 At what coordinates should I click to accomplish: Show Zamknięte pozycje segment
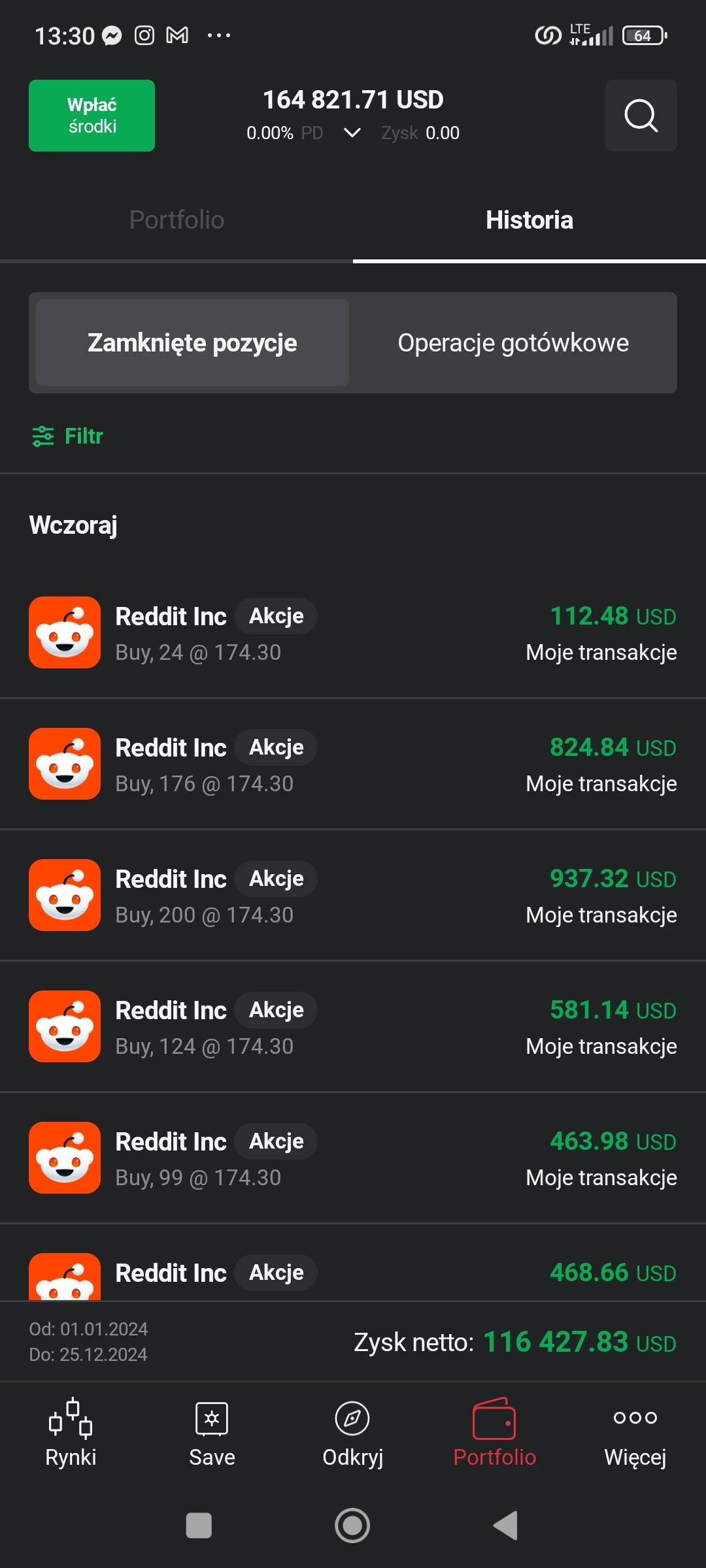[x=192, y=343]
